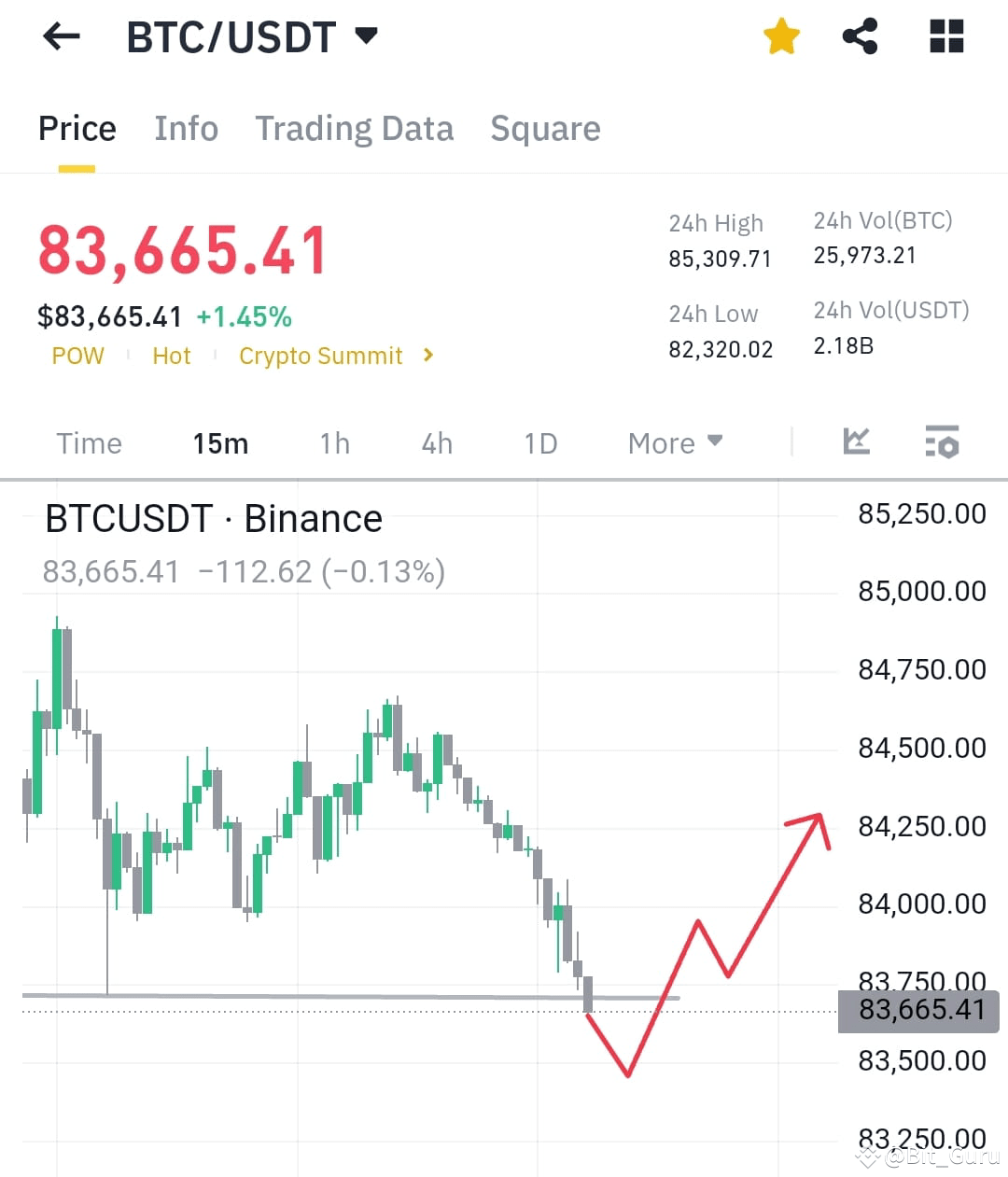The height and width of the screenshot is (1177, 1008).
Task: Open the BTC/USDT pair selector dropdown
Action: 367,35
